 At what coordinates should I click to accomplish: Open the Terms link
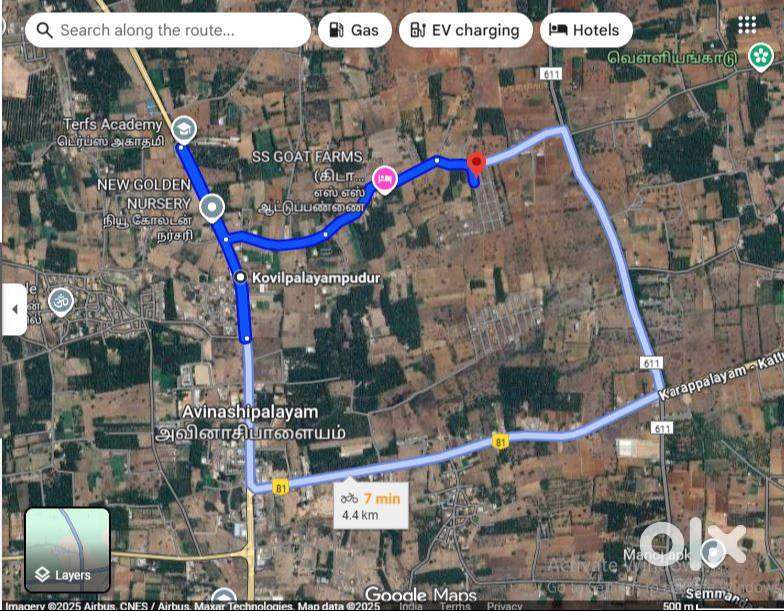tap(455, 606)
